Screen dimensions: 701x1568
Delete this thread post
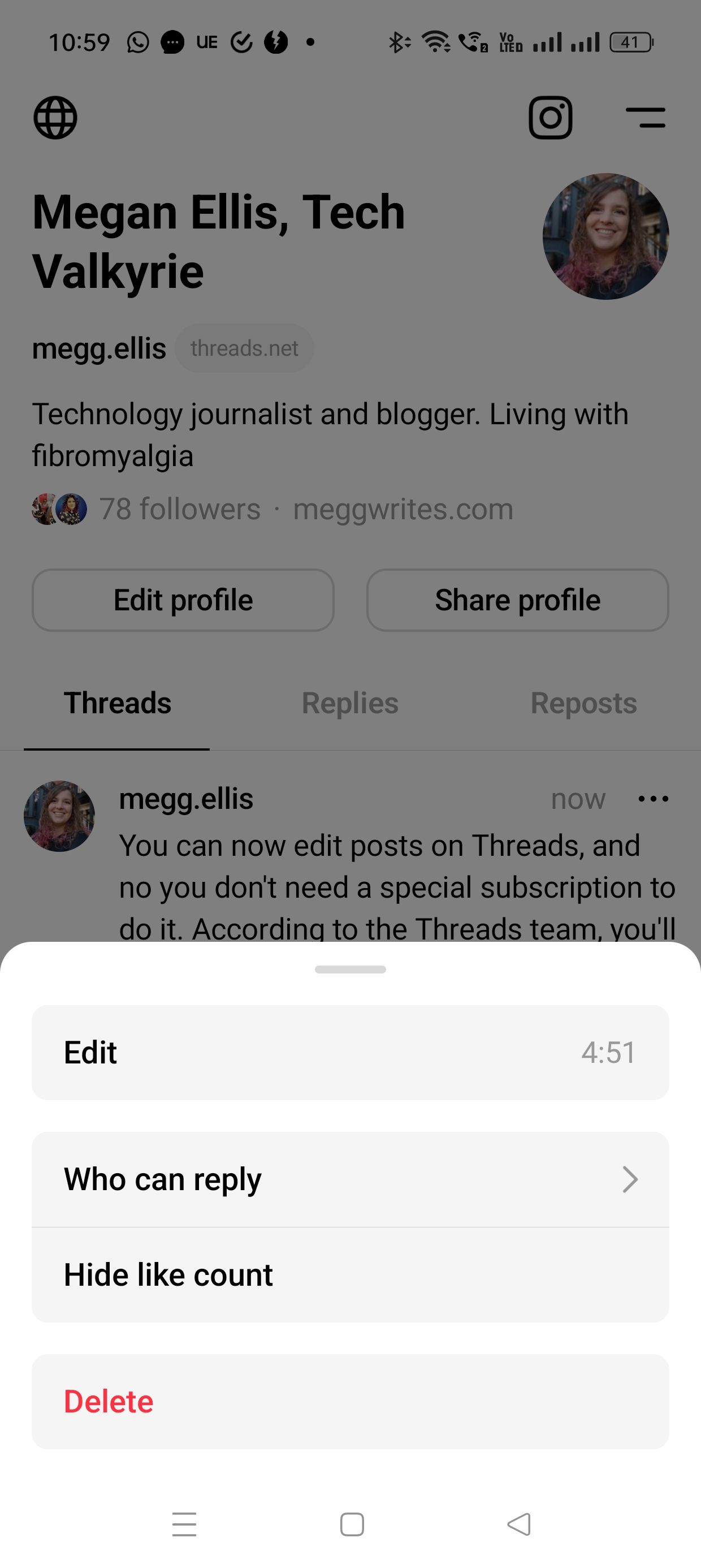click(x=350, y=1401)
